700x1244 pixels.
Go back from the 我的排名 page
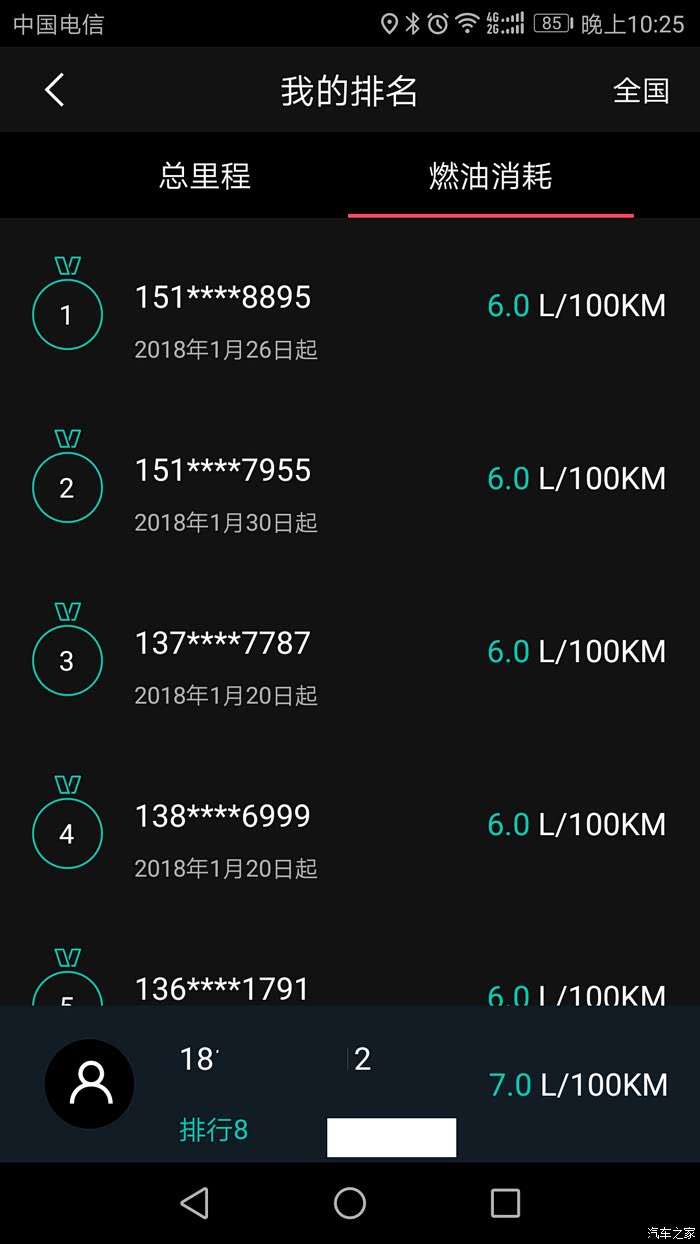(x=55, y=90)
